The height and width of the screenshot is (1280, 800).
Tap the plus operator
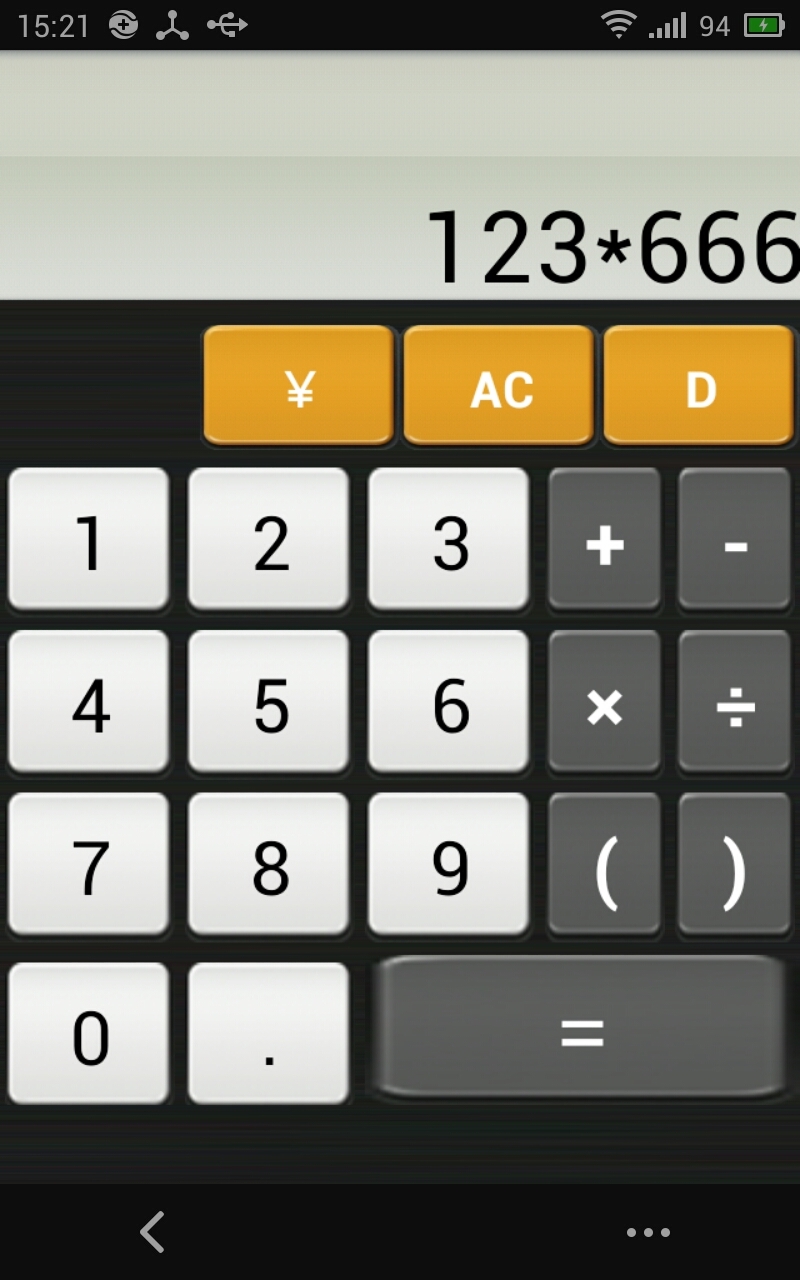(x=605, y=541)
